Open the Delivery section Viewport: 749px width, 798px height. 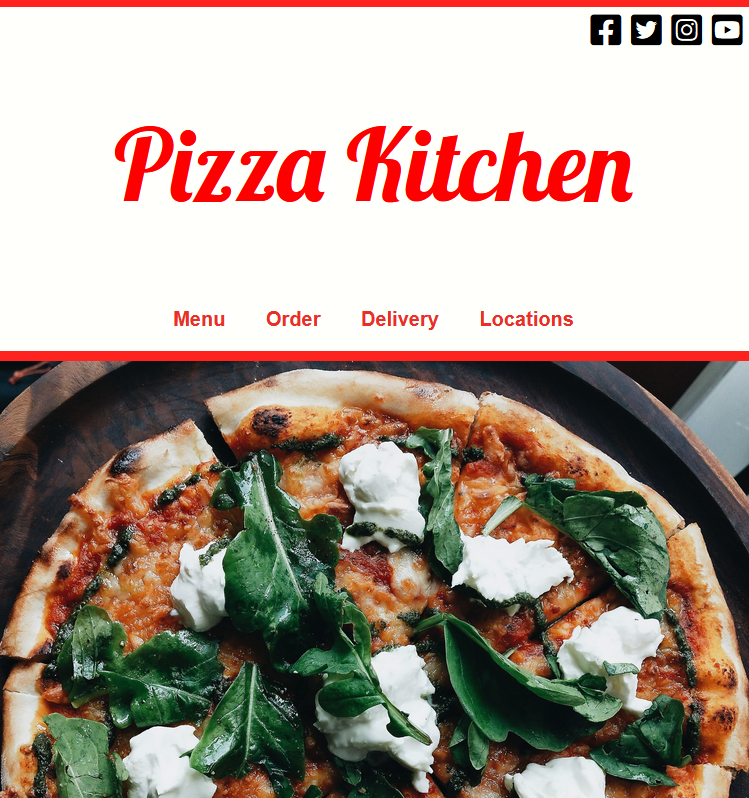click(399, 319)
